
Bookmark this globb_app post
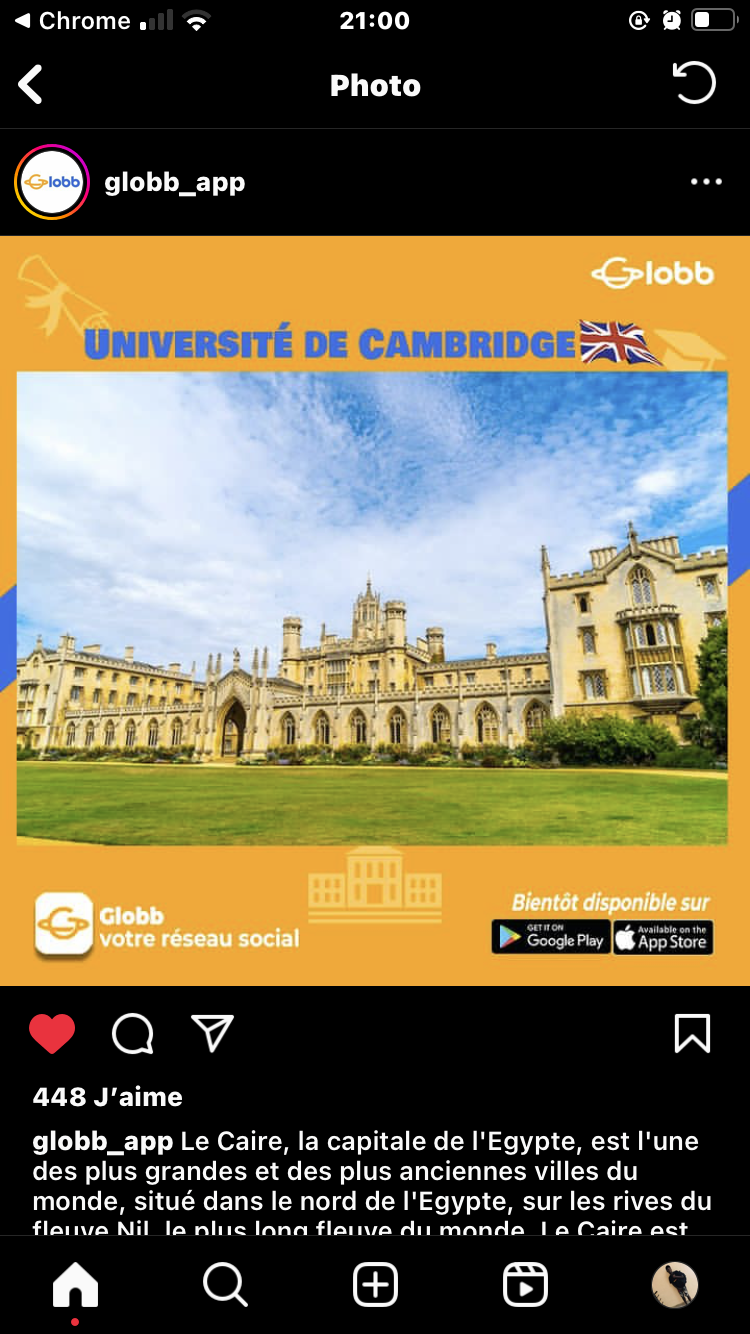[x=692, y=1034]
